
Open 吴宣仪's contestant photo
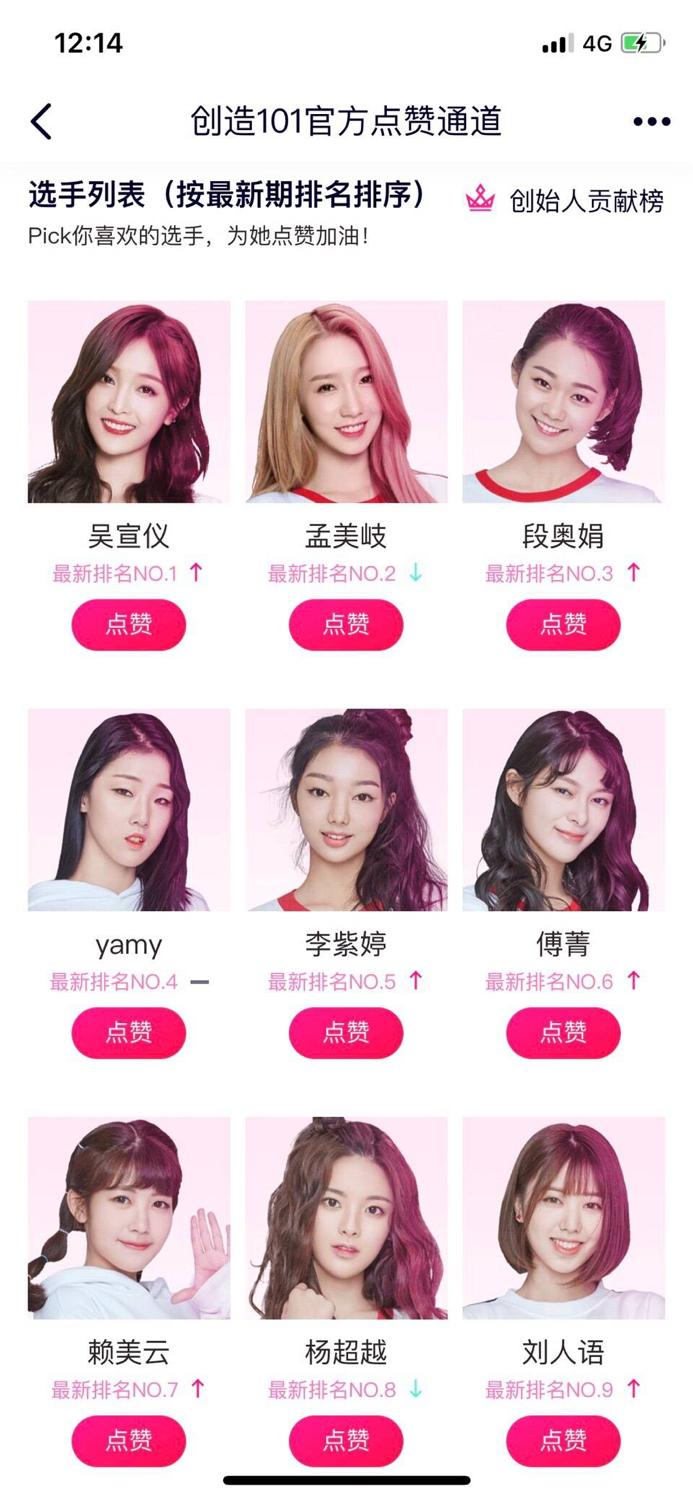[129, 401]
